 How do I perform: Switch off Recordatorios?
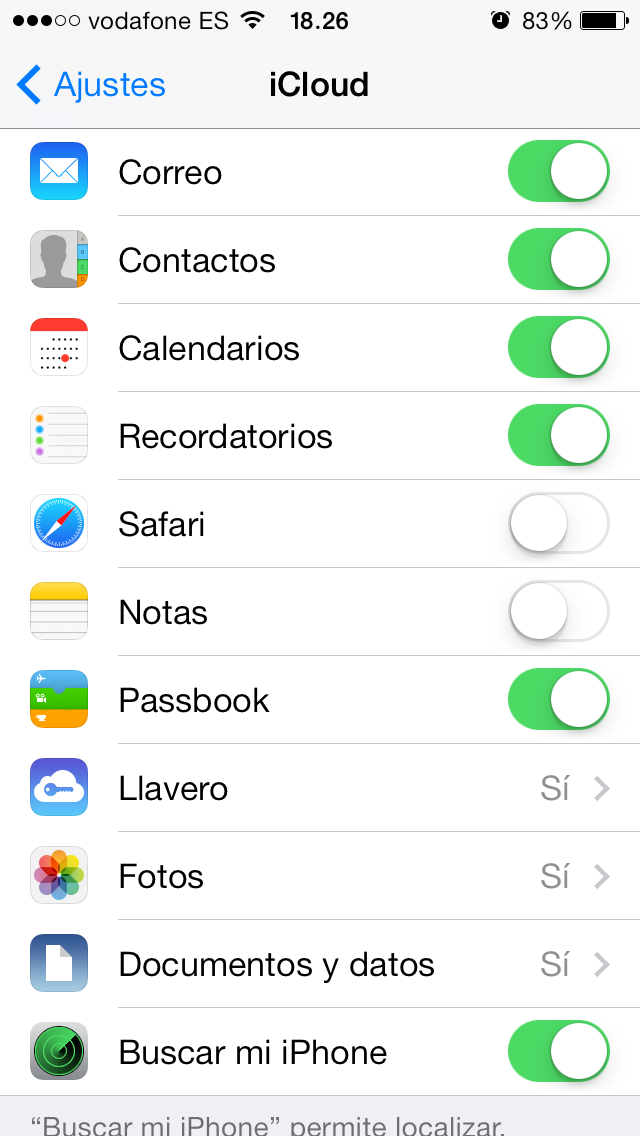pyautogui.click(x=558, y=436)
